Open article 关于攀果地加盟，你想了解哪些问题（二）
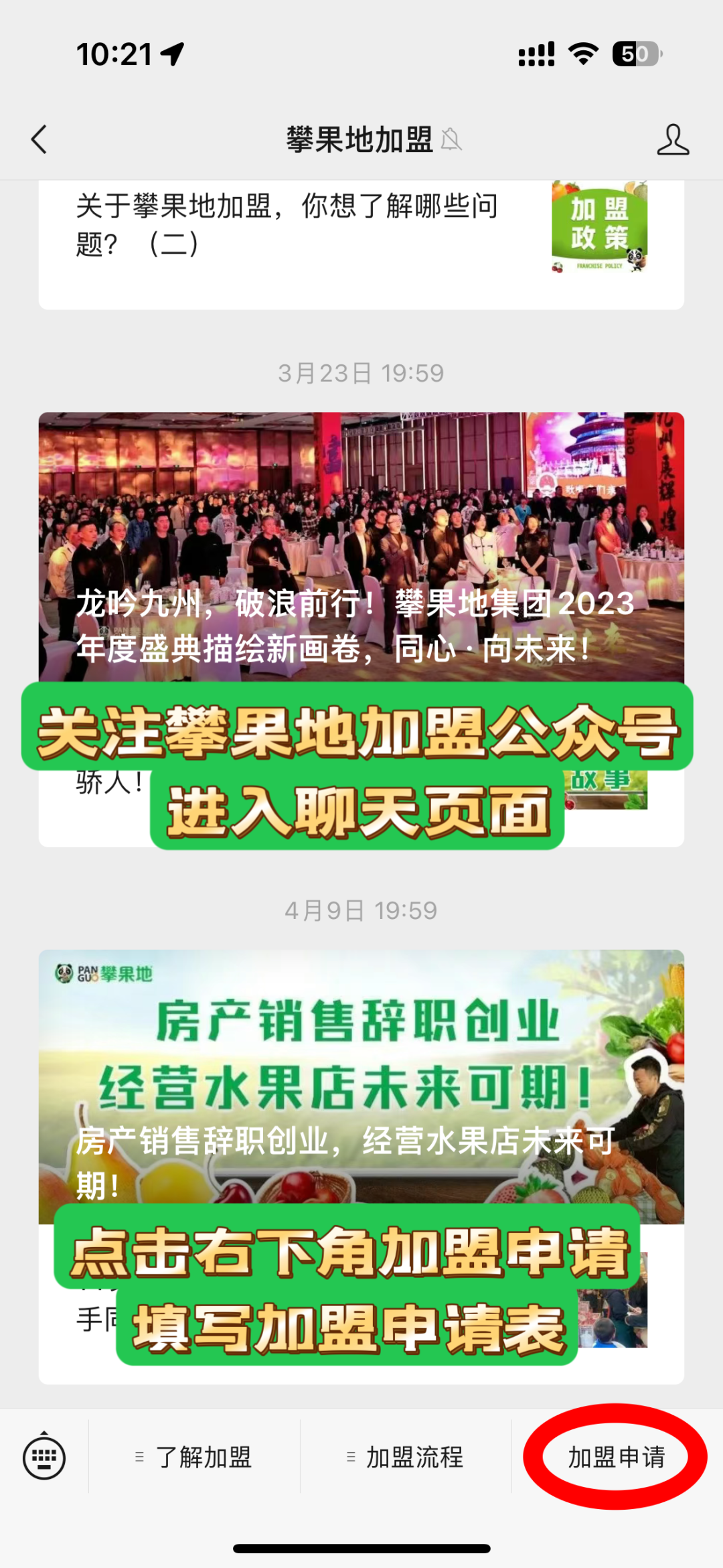Image resolution: width=723 pixels, height=1568 pixels. [288, 225]
